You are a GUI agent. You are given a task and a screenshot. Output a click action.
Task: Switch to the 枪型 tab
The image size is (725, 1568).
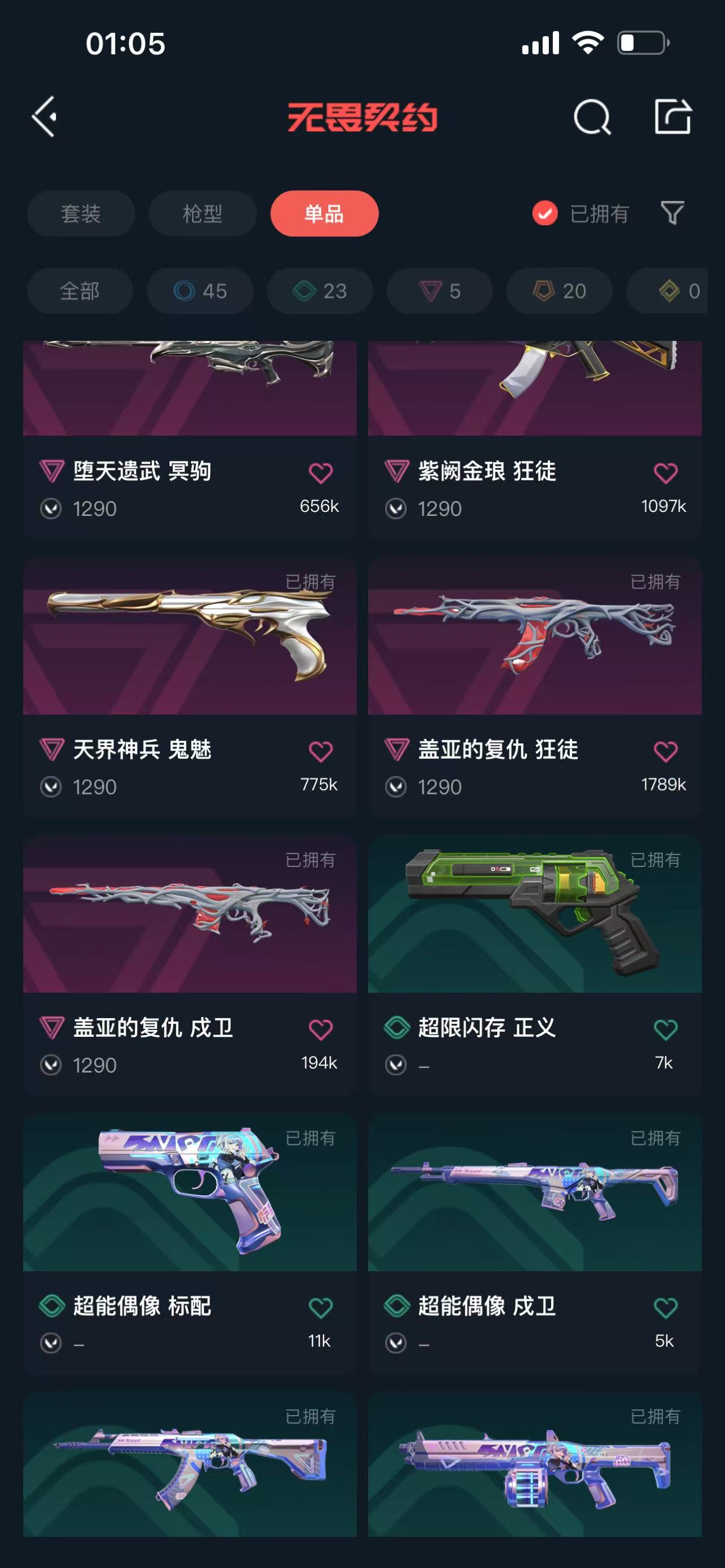click(203, 213)
